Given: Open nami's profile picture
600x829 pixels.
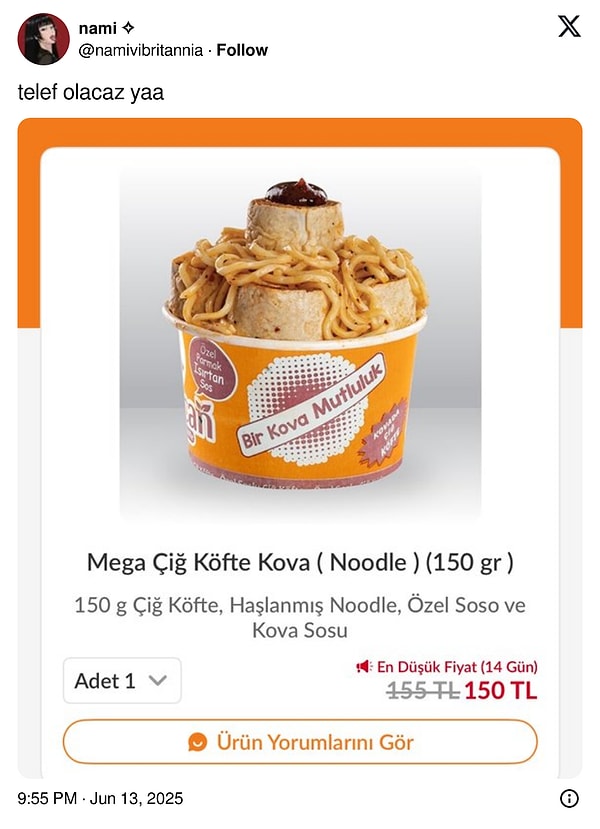Looking at the screenshot, I should click(43, 39).
